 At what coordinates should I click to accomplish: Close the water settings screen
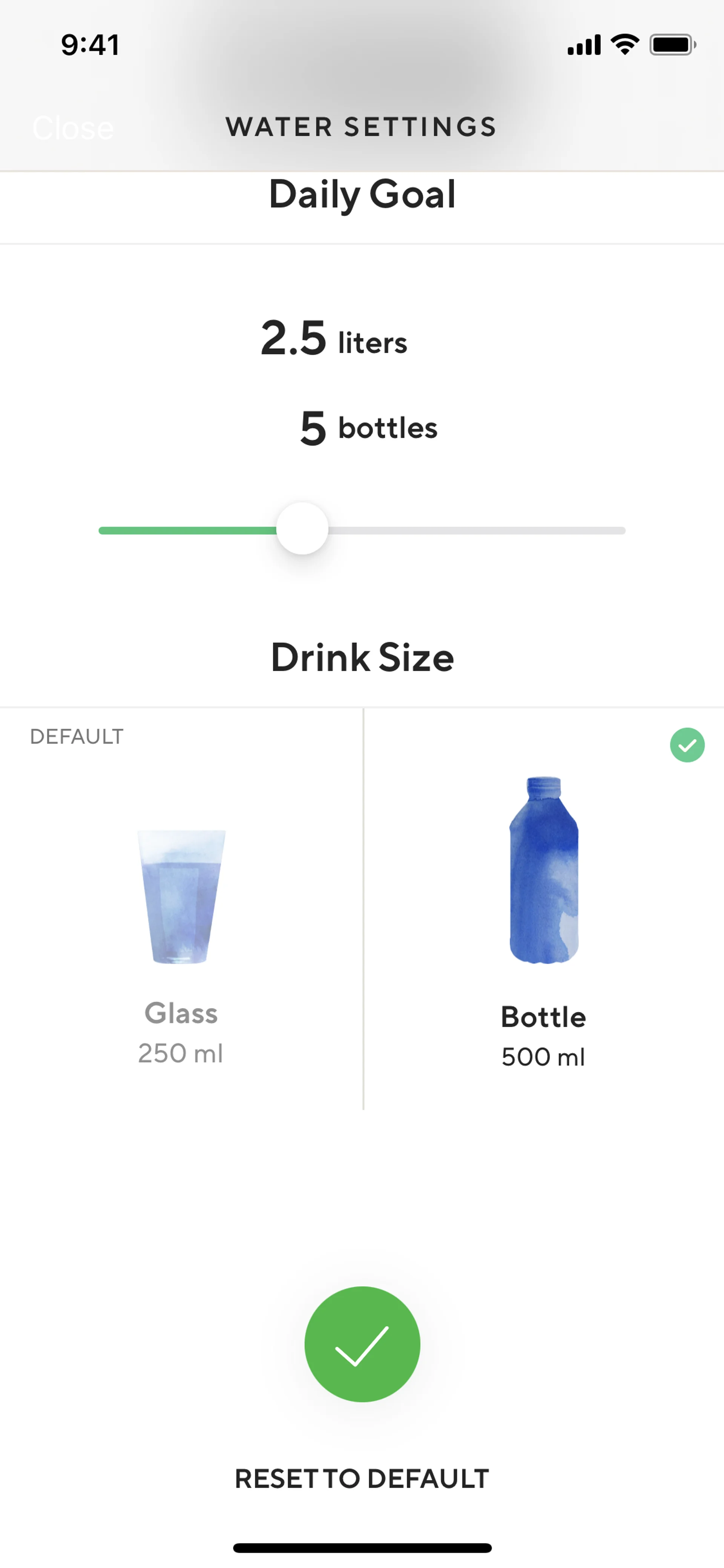pos(73,128)
